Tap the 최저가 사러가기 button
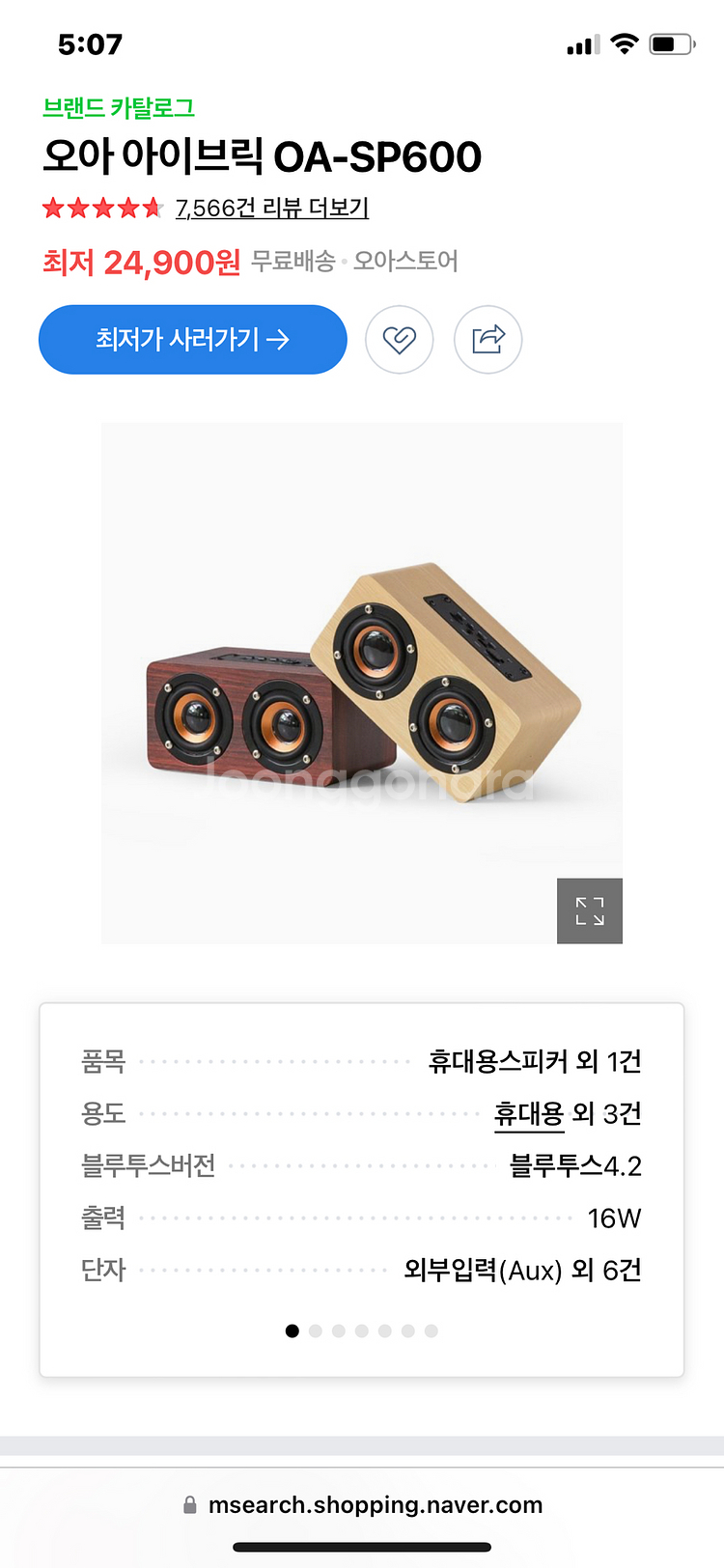 (x=192, y=340)
